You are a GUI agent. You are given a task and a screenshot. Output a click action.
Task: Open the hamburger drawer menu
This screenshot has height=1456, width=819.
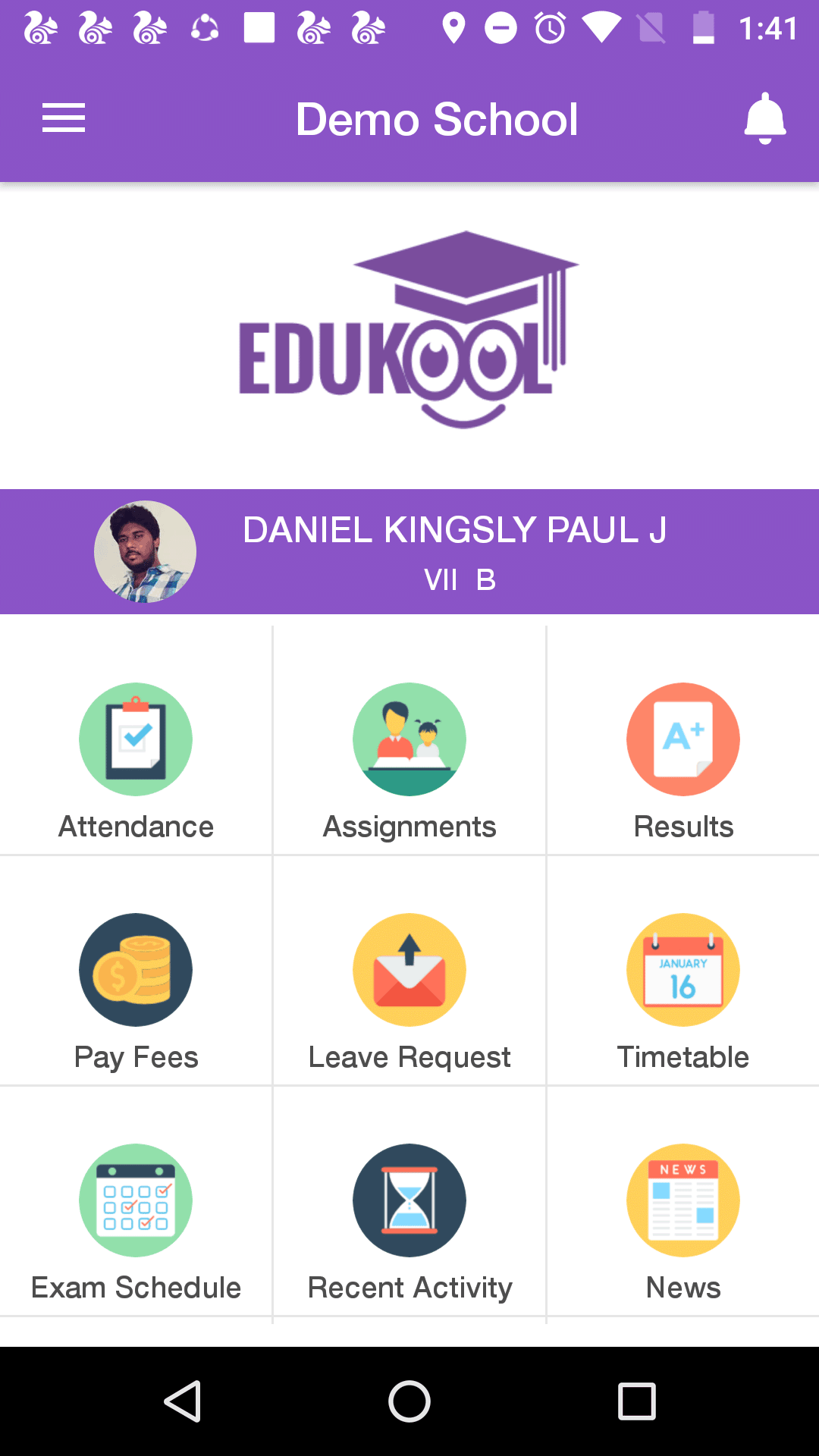point(64,118)
